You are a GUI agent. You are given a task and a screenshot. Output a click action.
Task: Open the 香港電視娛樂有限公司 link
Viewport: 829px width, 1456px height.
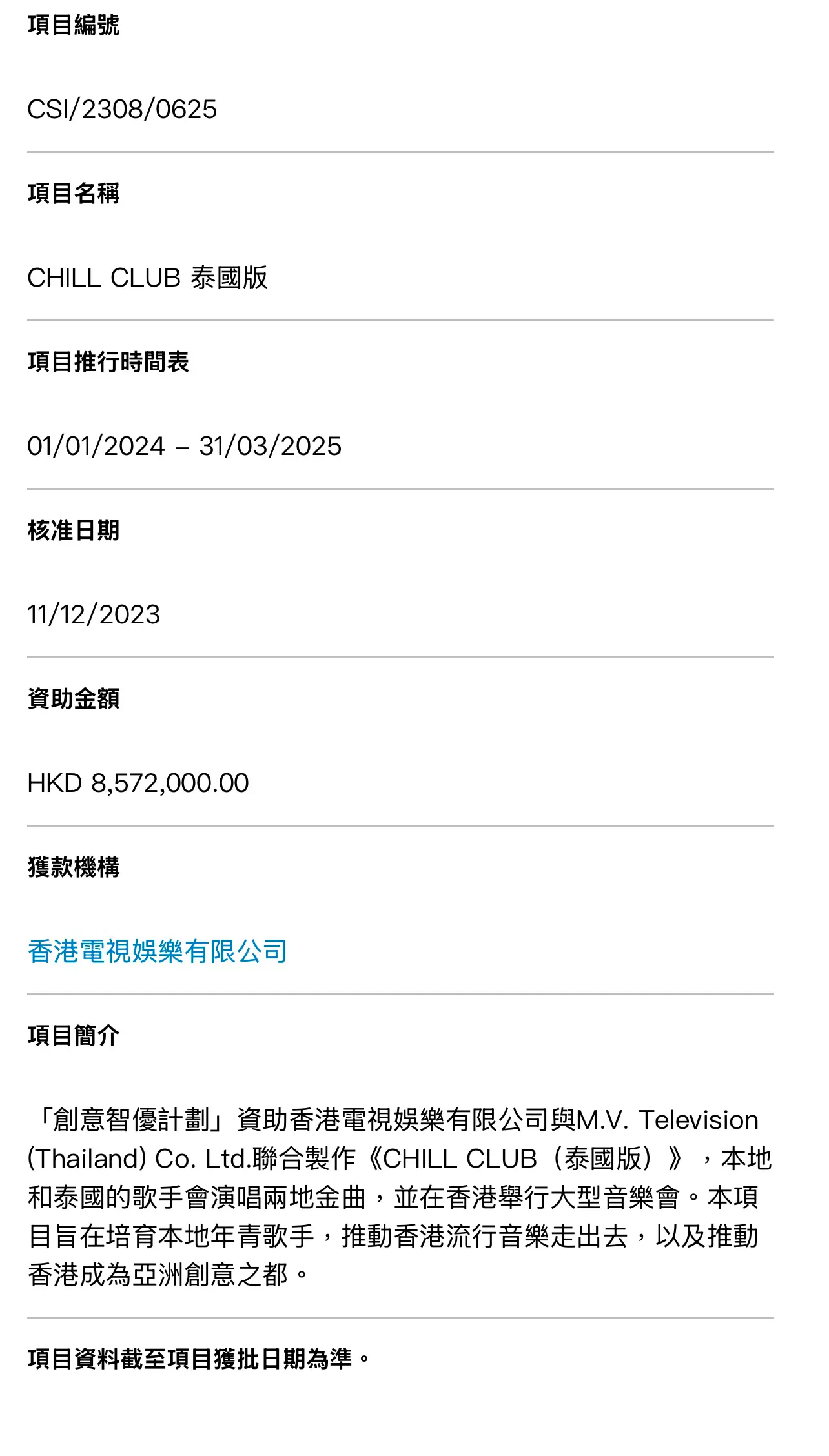[157, 951]
